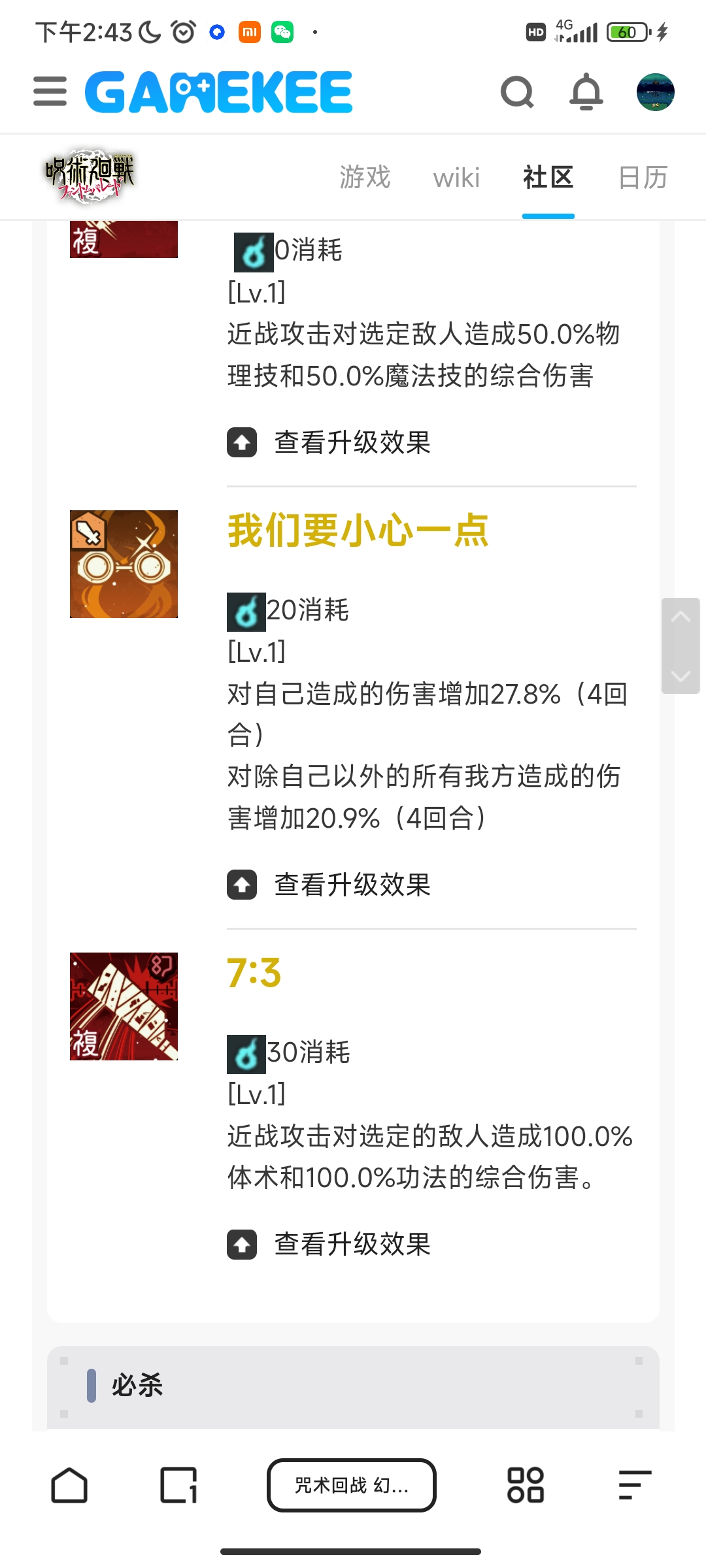Tap the Gamekee logo to go home
This screenshot has width=706, height=1568.
coord(219,92)
